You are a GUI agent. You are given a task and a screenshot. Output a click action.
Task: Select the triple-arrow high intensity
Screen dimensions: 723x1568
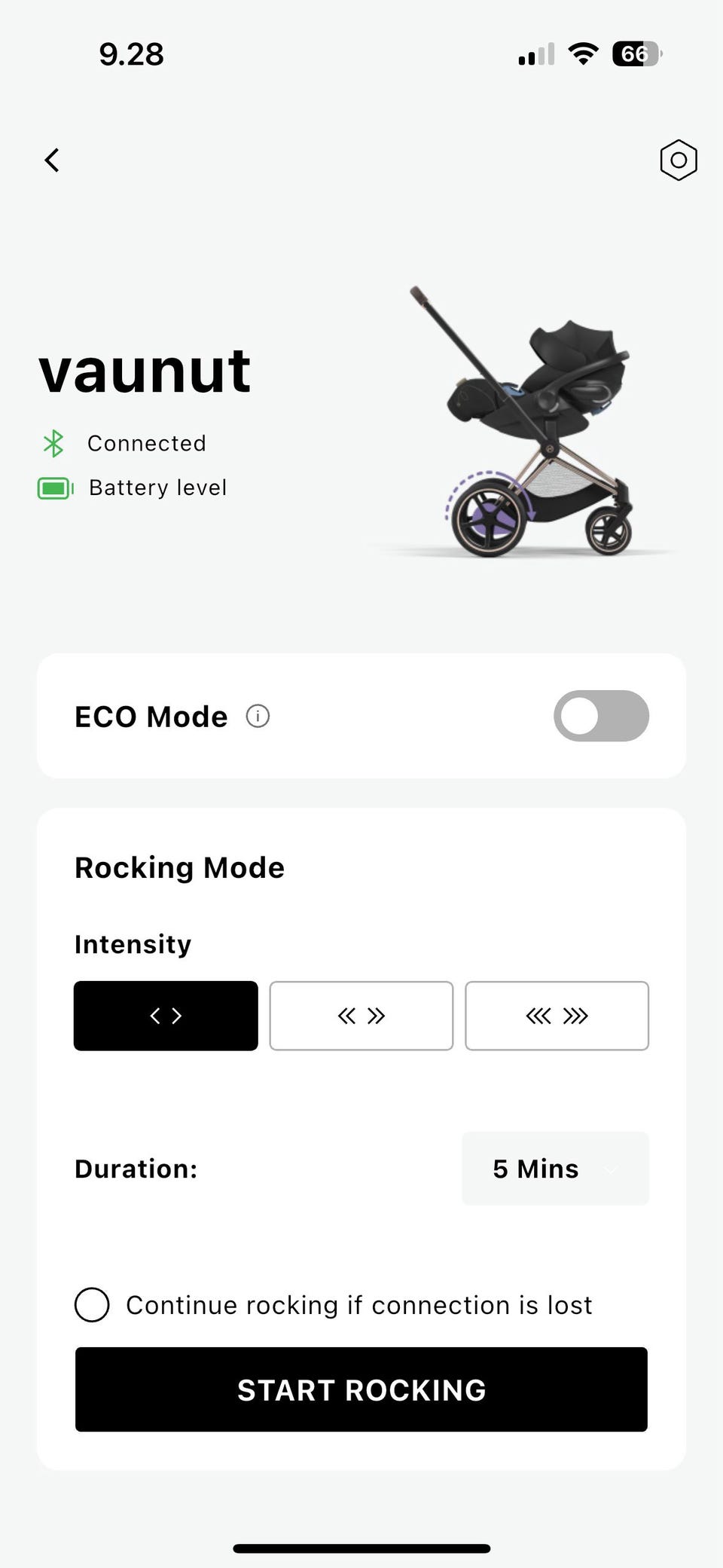(557, 1016)
